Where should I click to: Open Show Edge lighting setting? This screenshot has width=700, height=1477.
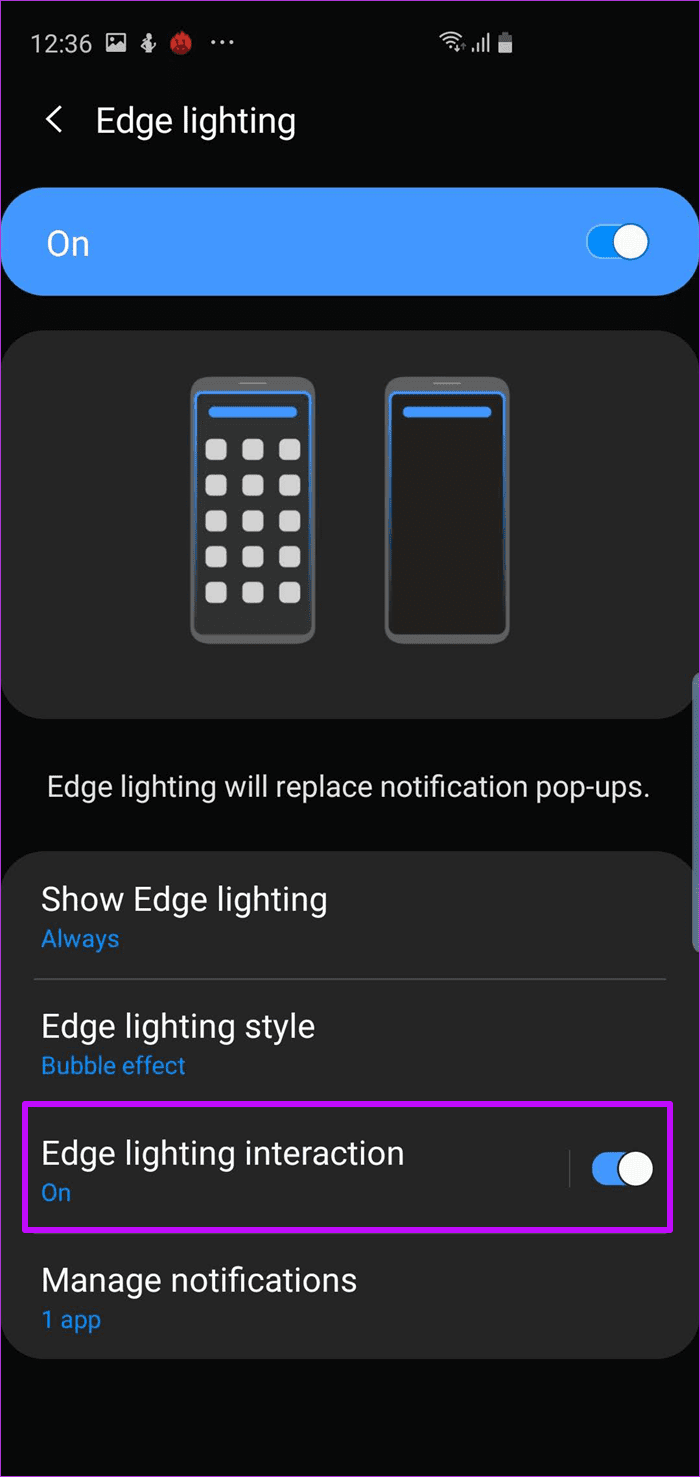click(350, 915)
